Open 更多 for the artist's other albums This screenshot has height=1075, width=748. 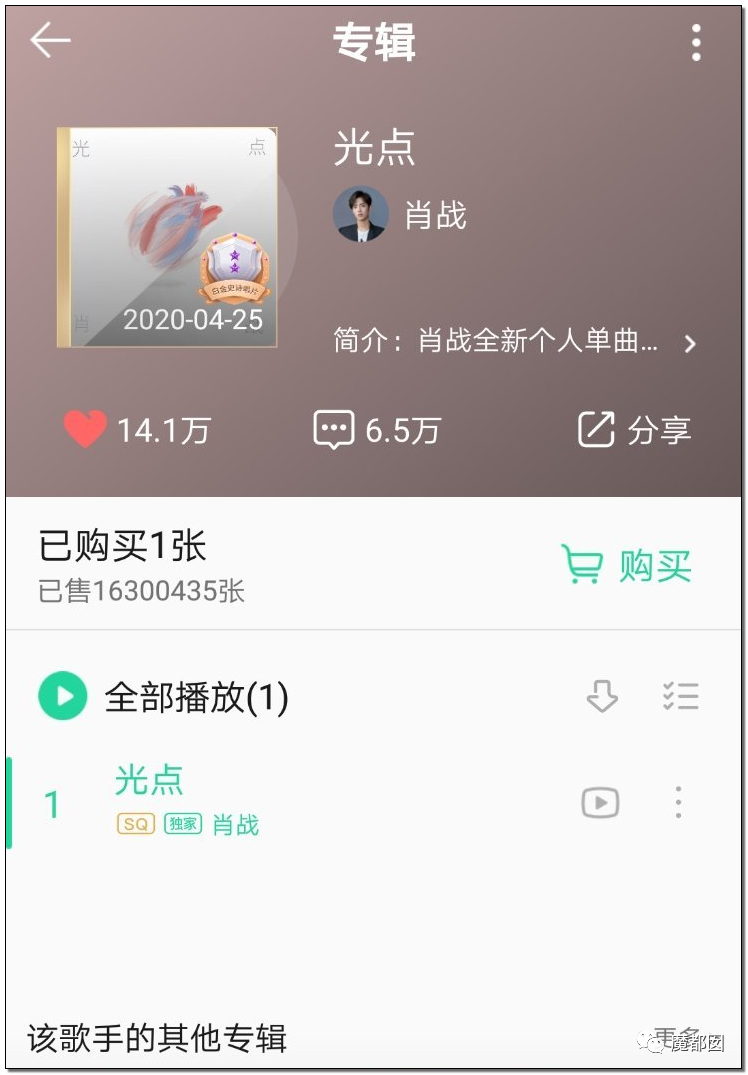(676, 1038)
